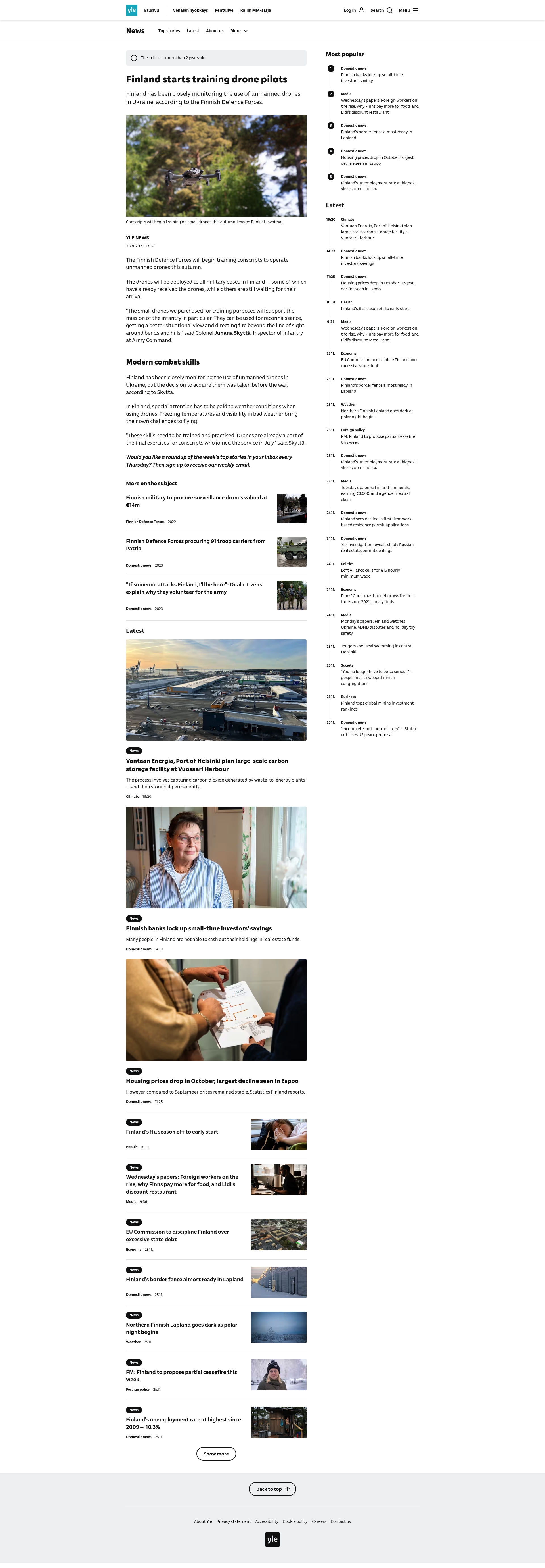Image resolution: width=545 pixels, height=1568 pixels.
Task: Switch to Latest tab in news bar
Action: [x=193, y=31]
